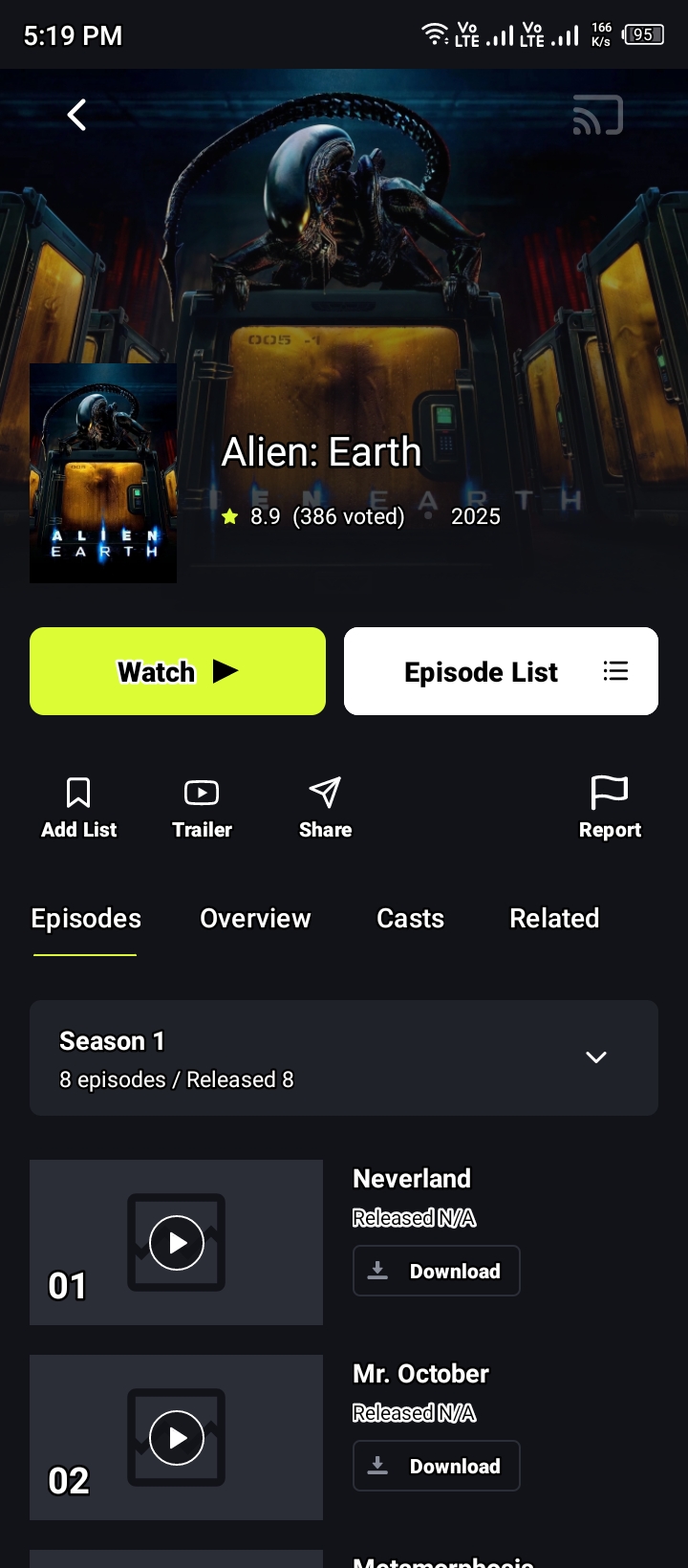Play episode 01 via its play icon

[176, 1242]
